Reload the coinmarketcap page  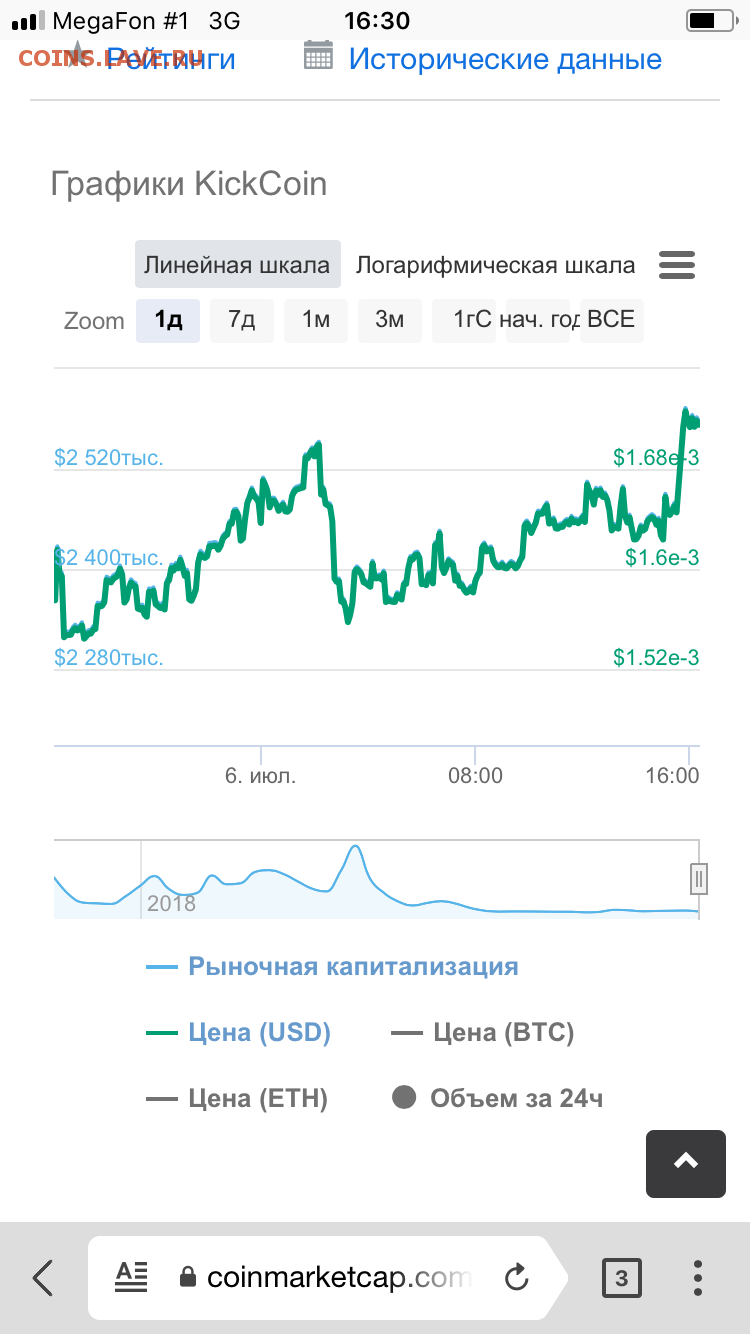(x=516, y=1277)
